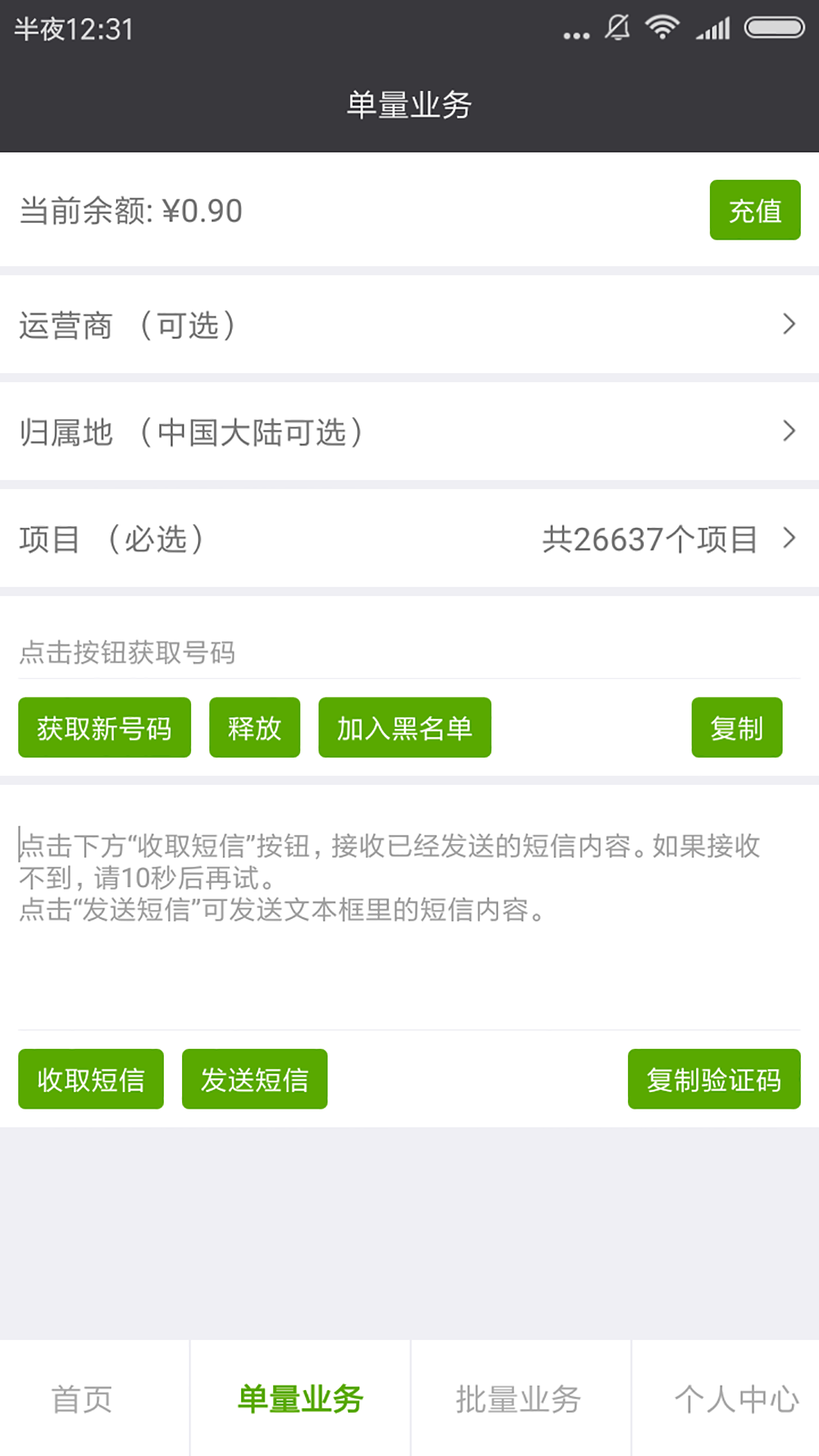The width and height of the screenshot is (819, 1456).
Task: Click 复制验证码 to copy verification code
Action: coord(714,1080)
